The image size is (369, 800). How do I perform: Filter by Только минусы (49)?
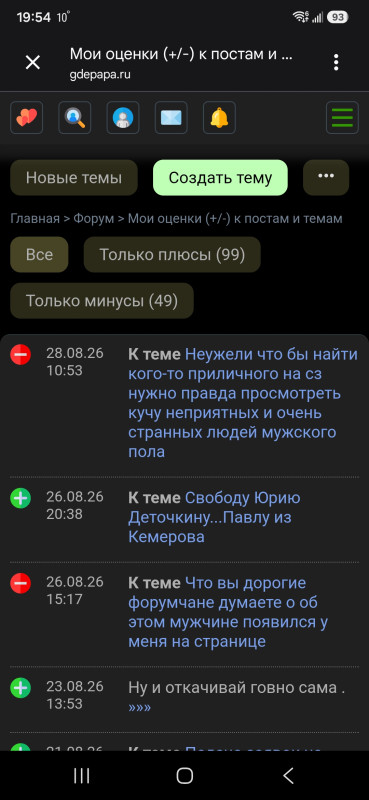coord(102,301)
